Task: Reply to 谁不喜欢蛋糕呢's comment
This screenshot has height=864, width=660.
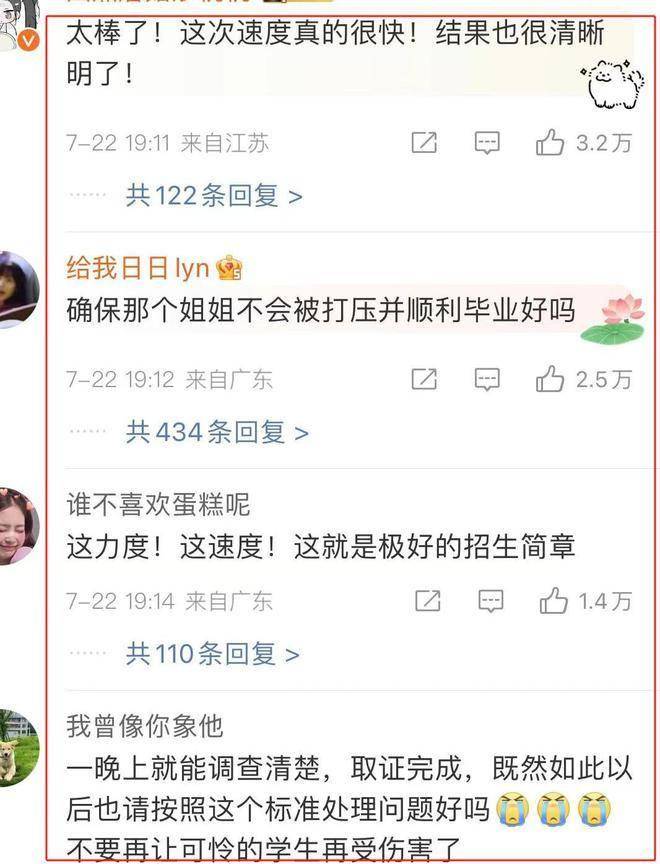Action: pyautogui.click(x=490, y=601)
